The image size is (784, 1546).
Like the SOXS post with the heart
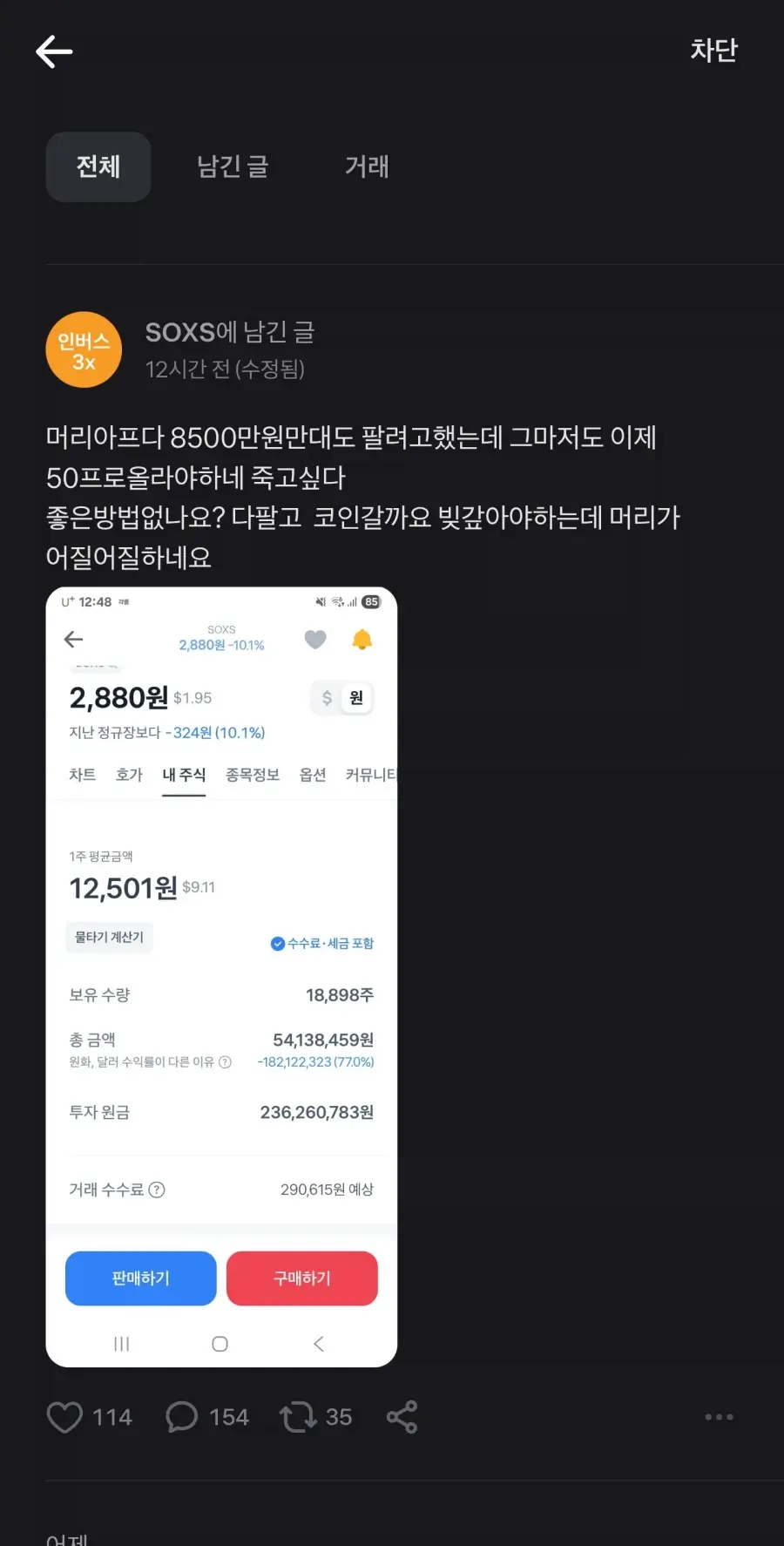65,1417
